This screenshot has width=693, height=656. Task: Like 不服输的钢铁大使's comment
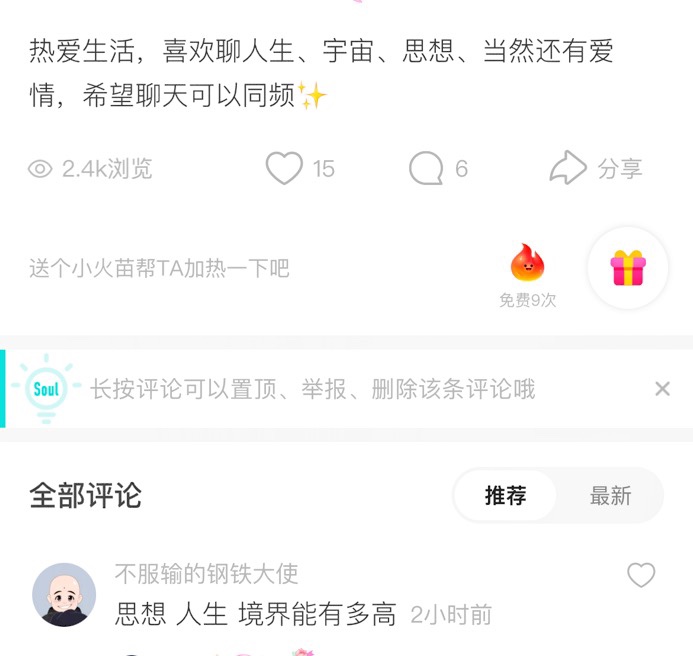[641, 575]
